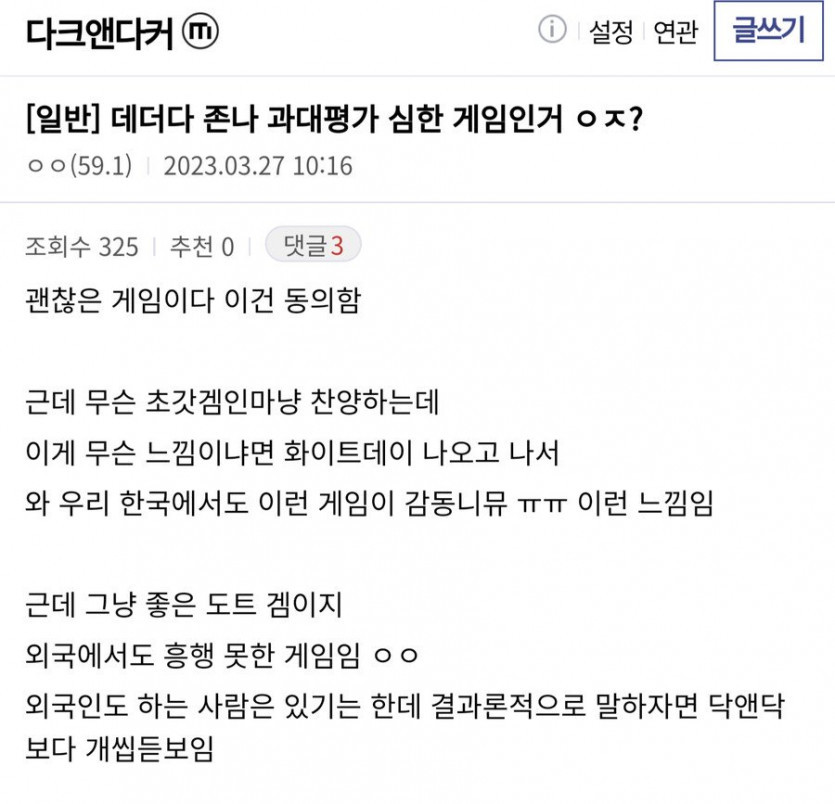Tap the gallery info icon
835x804 pixels.
click(552, 31)
